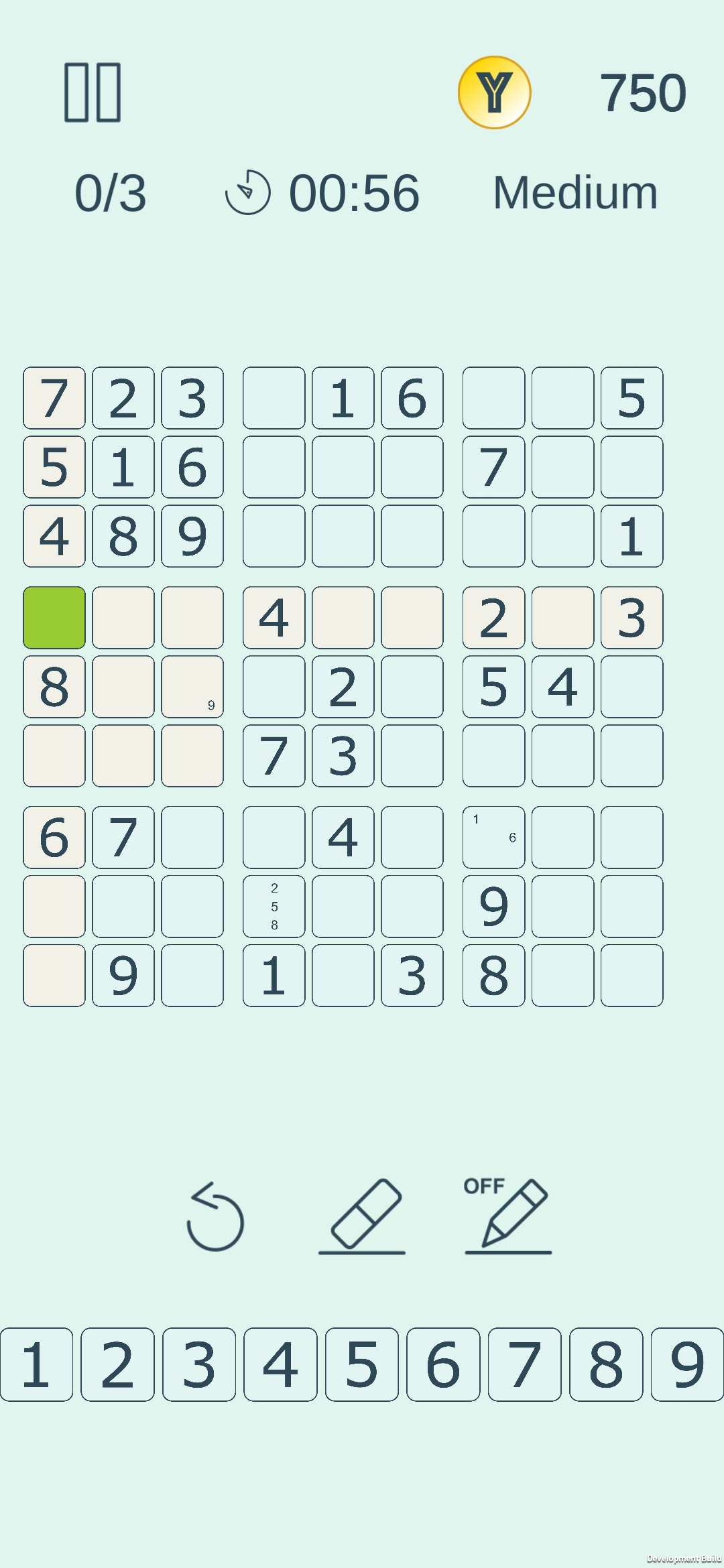
Task: Enter number 4 from the keypad
Action: [x=280, y=1364]
